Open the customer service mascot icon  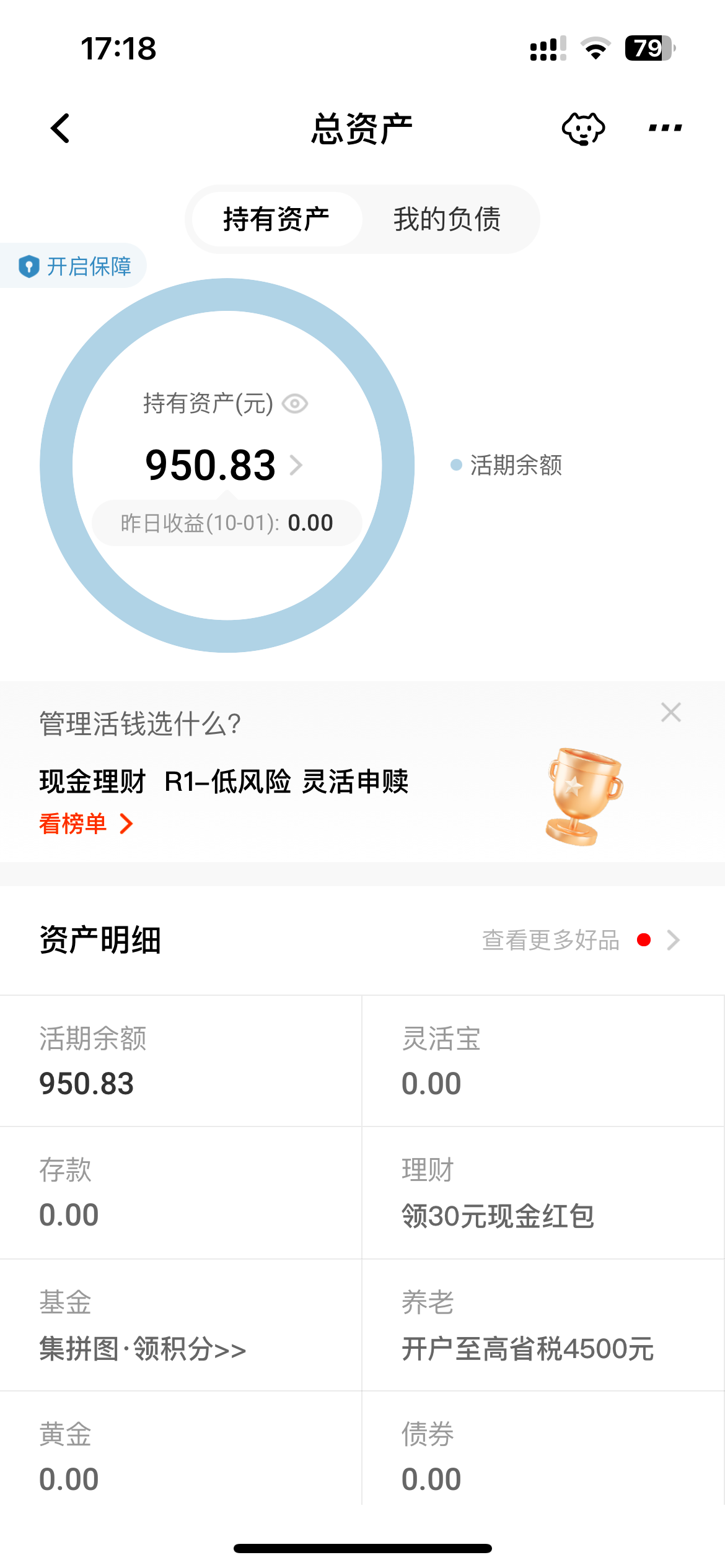pos(582,129)
